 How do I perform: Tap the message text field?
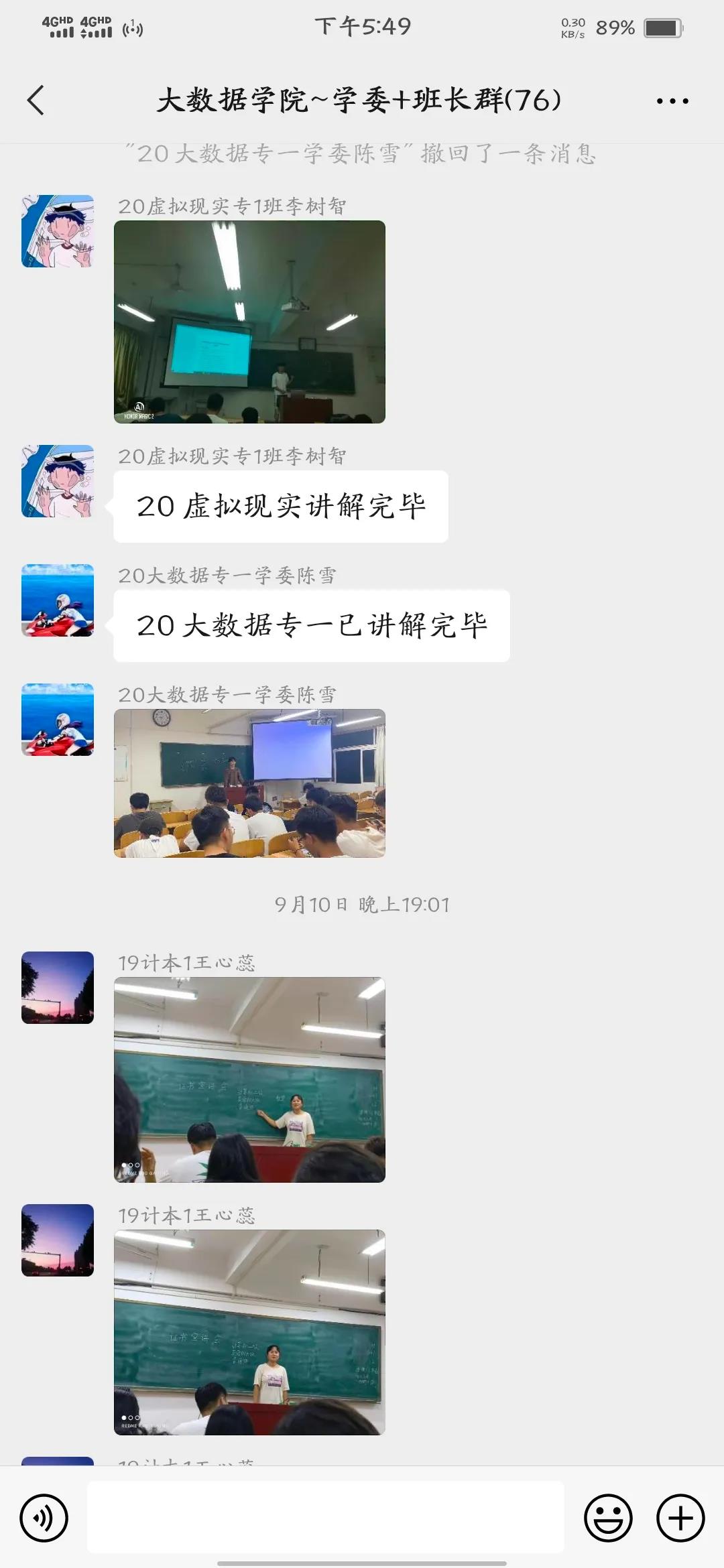click(x=326, y=1516)
